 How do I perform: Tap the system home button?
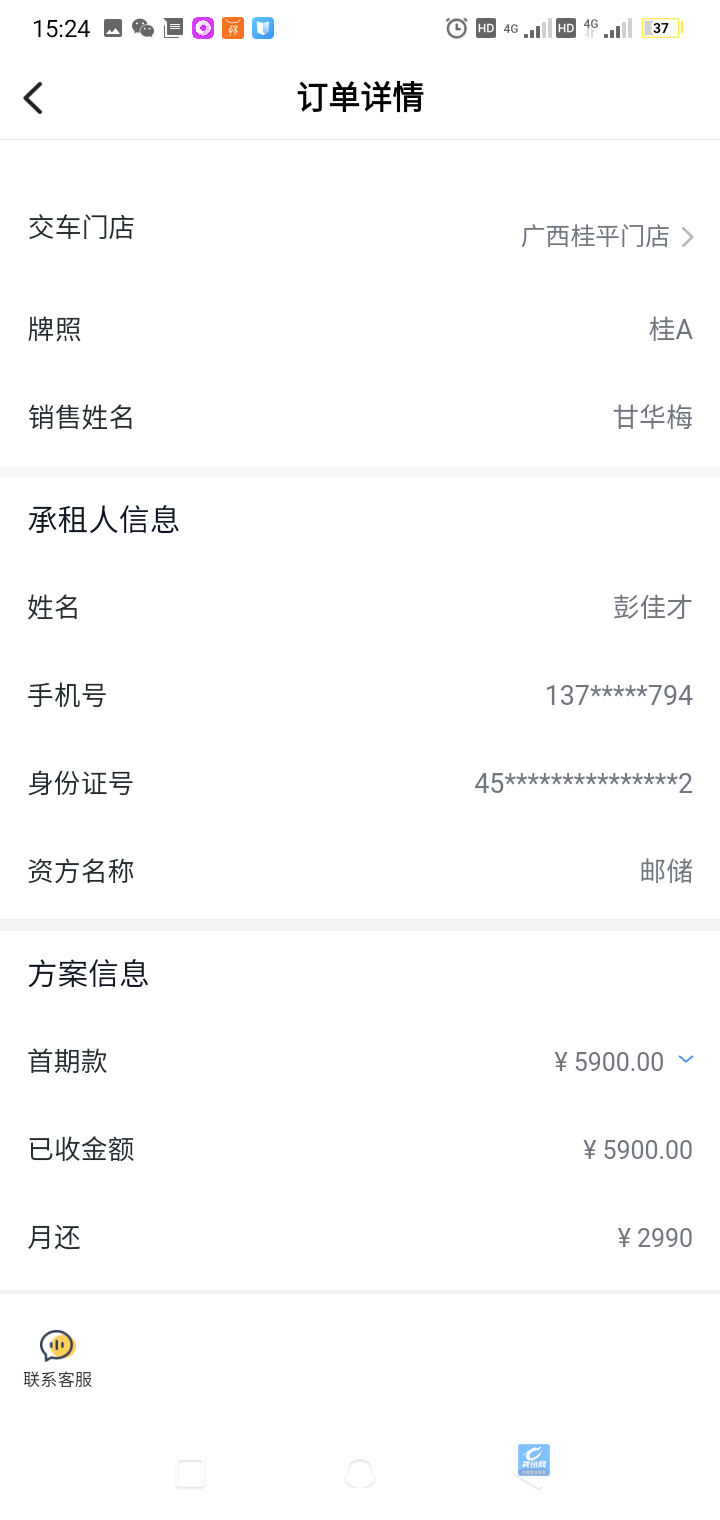(360, 1473)
